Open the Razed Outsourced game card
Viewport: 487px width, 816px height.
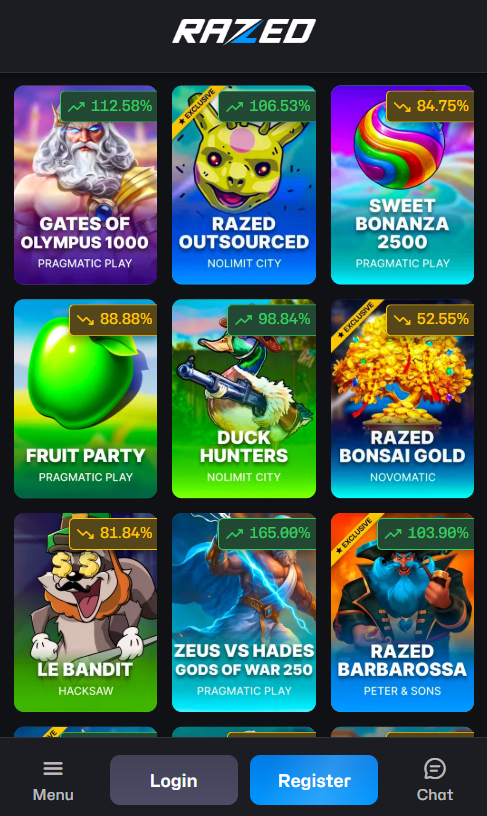coord(244,185)
